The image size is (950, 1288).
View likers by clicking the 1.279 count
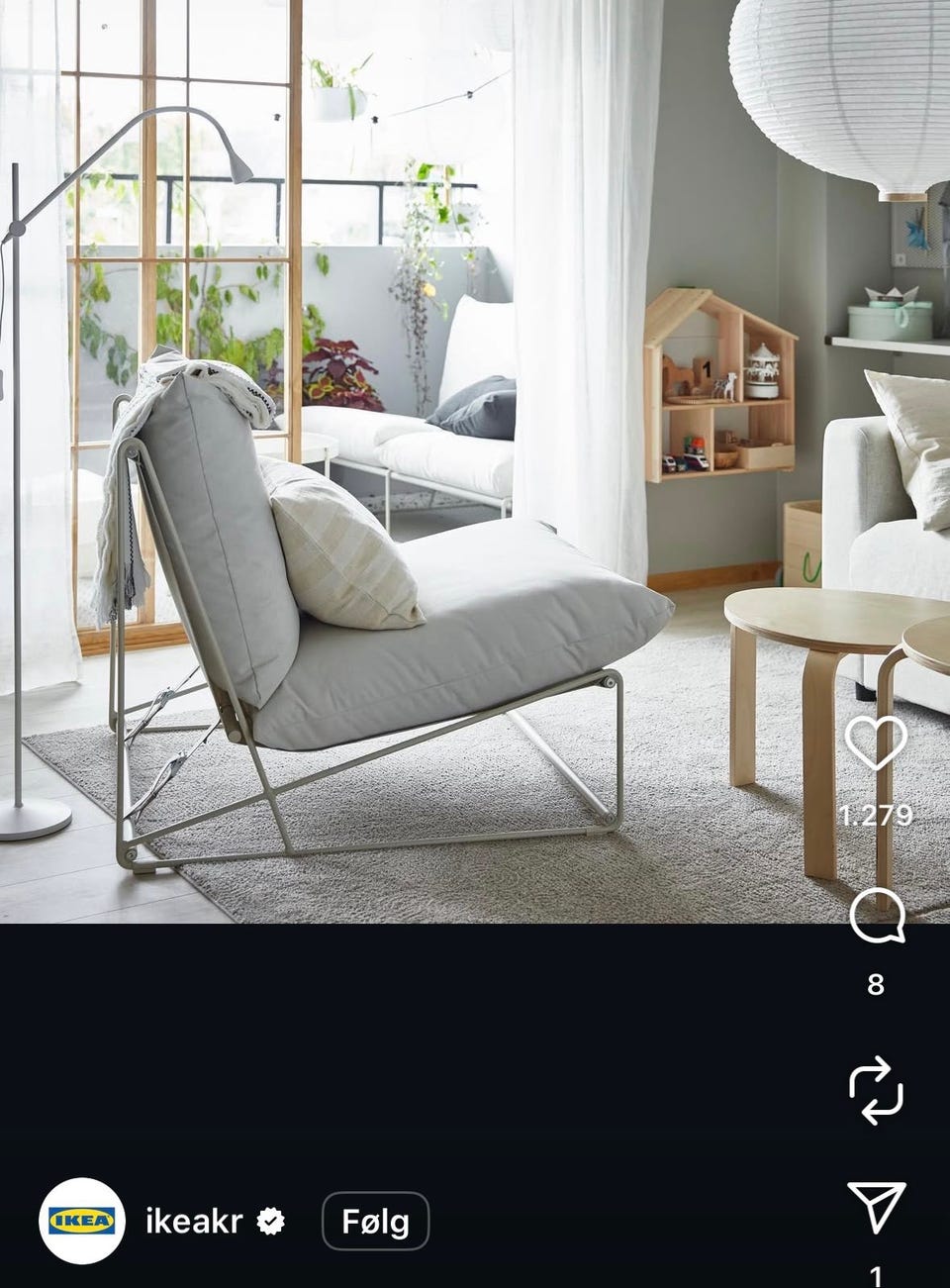click(x=877, y=816)
